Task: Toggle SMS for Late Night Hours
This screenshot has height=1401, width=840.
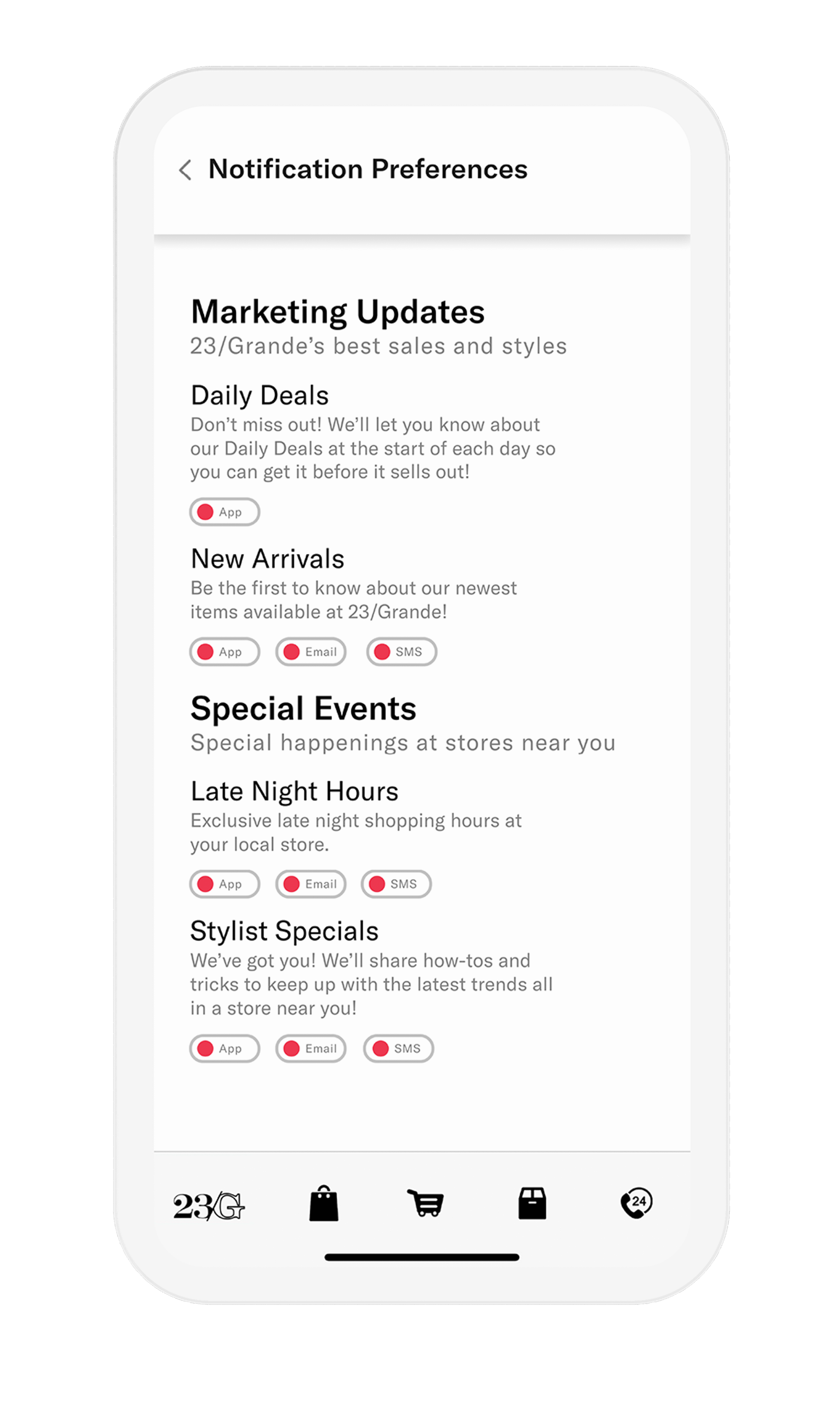Action: click(396, 884)
